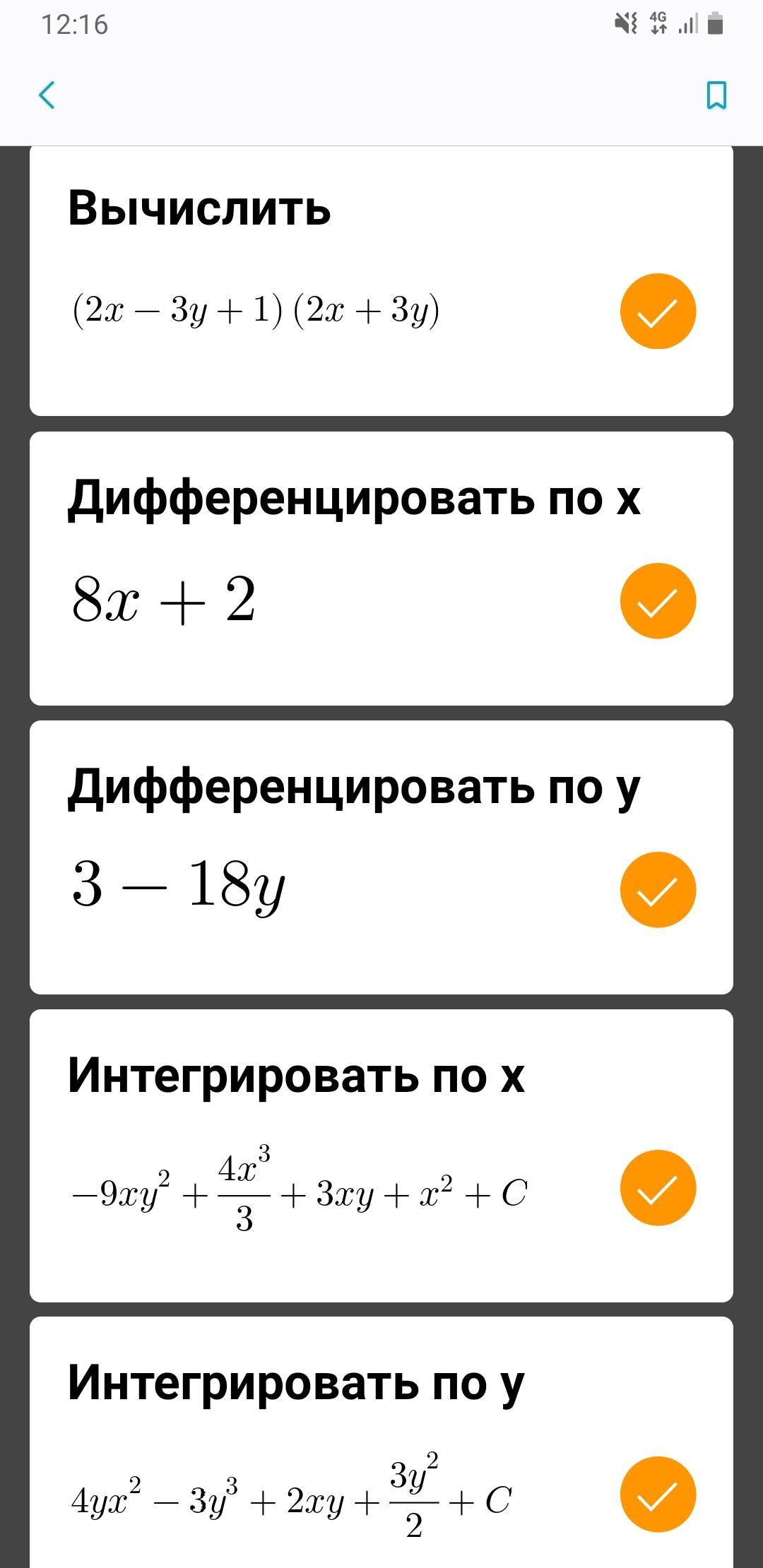Open the Дифференцировать по x card
The image size is (763, 1568).
click(x=381, y=569)
